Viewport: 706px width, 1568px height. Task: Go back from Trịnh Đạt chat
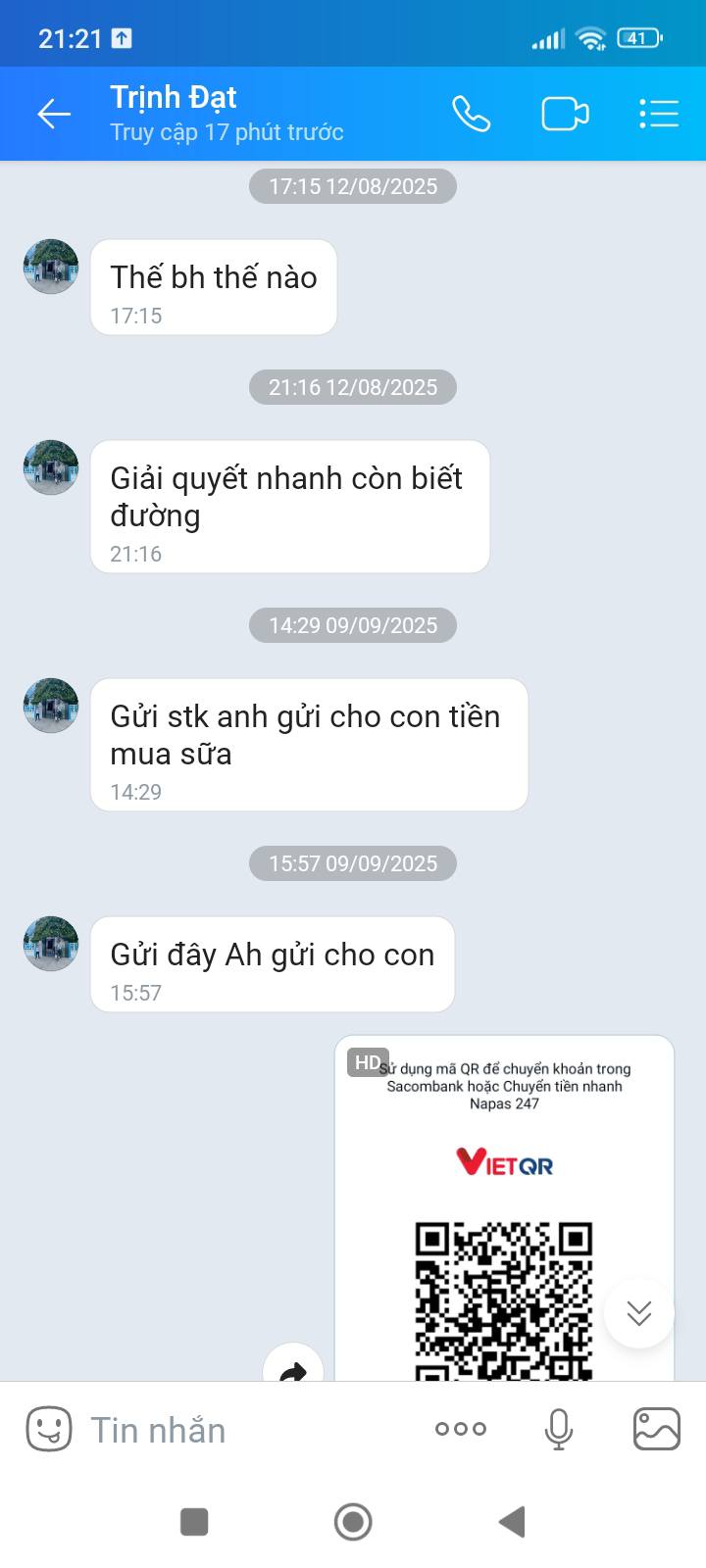tap(54, 115)
